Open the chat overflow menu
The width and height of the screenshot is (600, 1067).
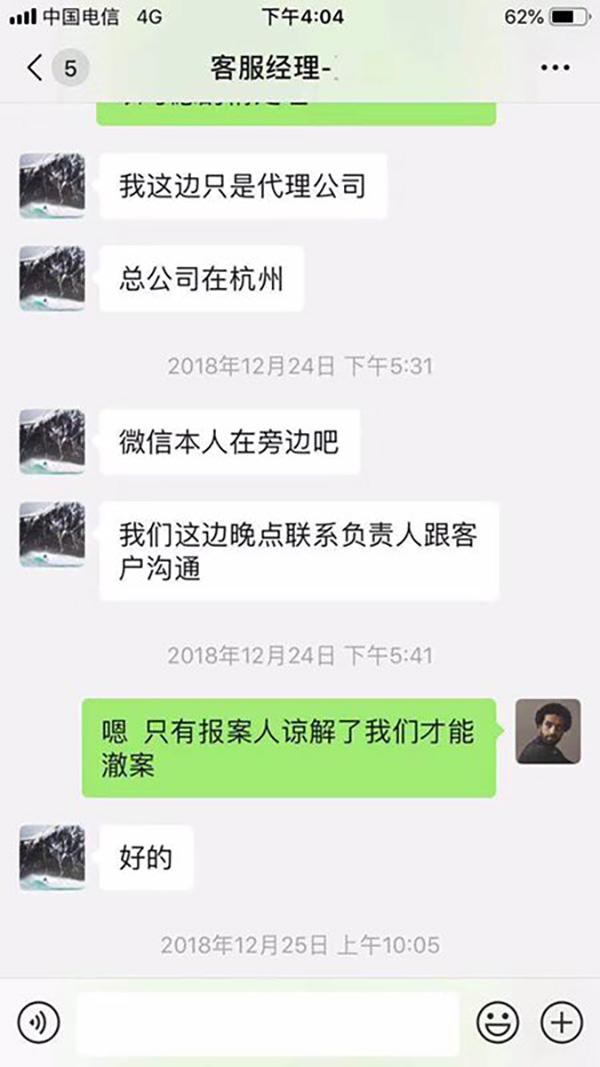pyautogui.click(x=554, y=68)
